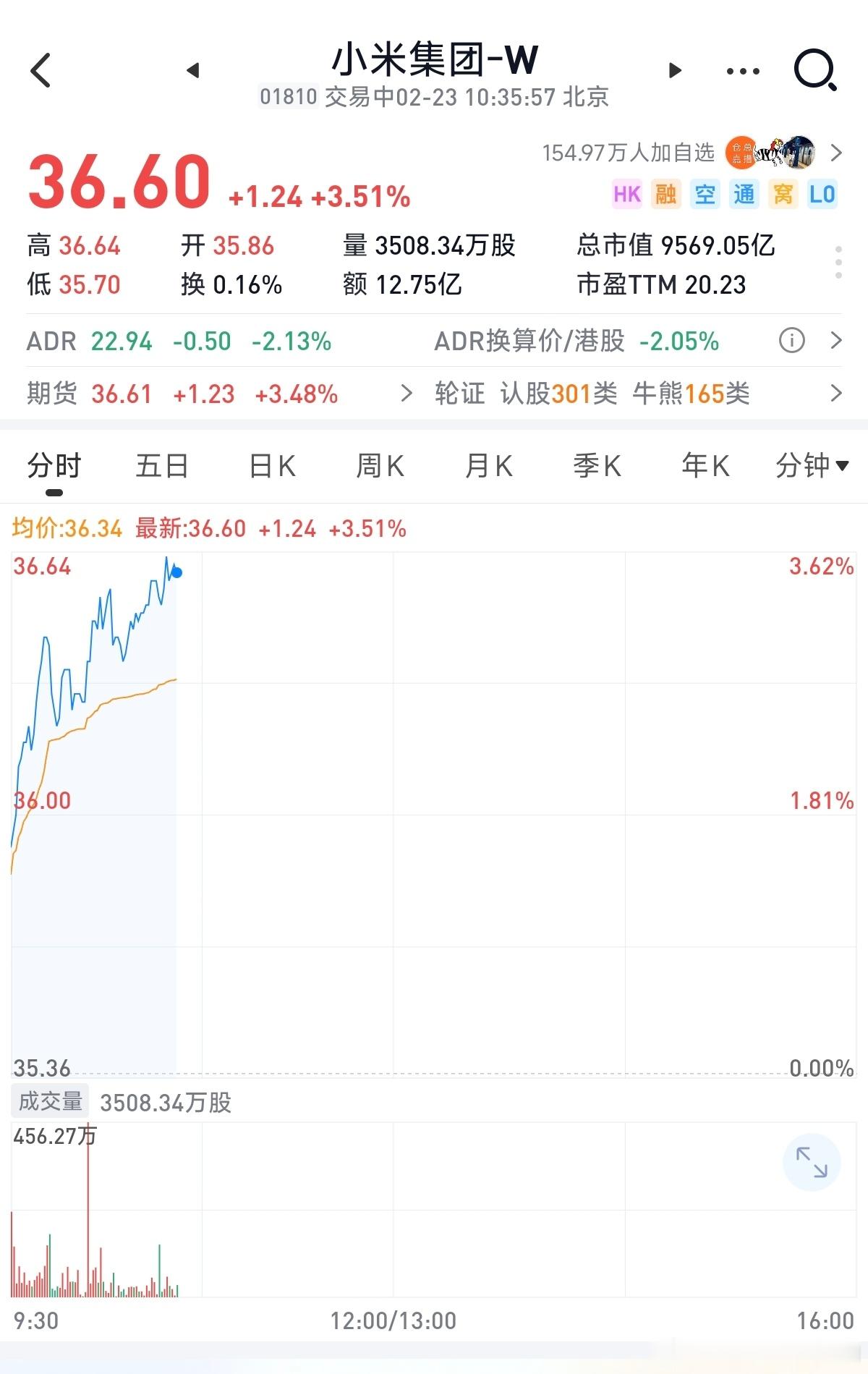View ADR换算价 info via the circled-i icon

[791, 341]
